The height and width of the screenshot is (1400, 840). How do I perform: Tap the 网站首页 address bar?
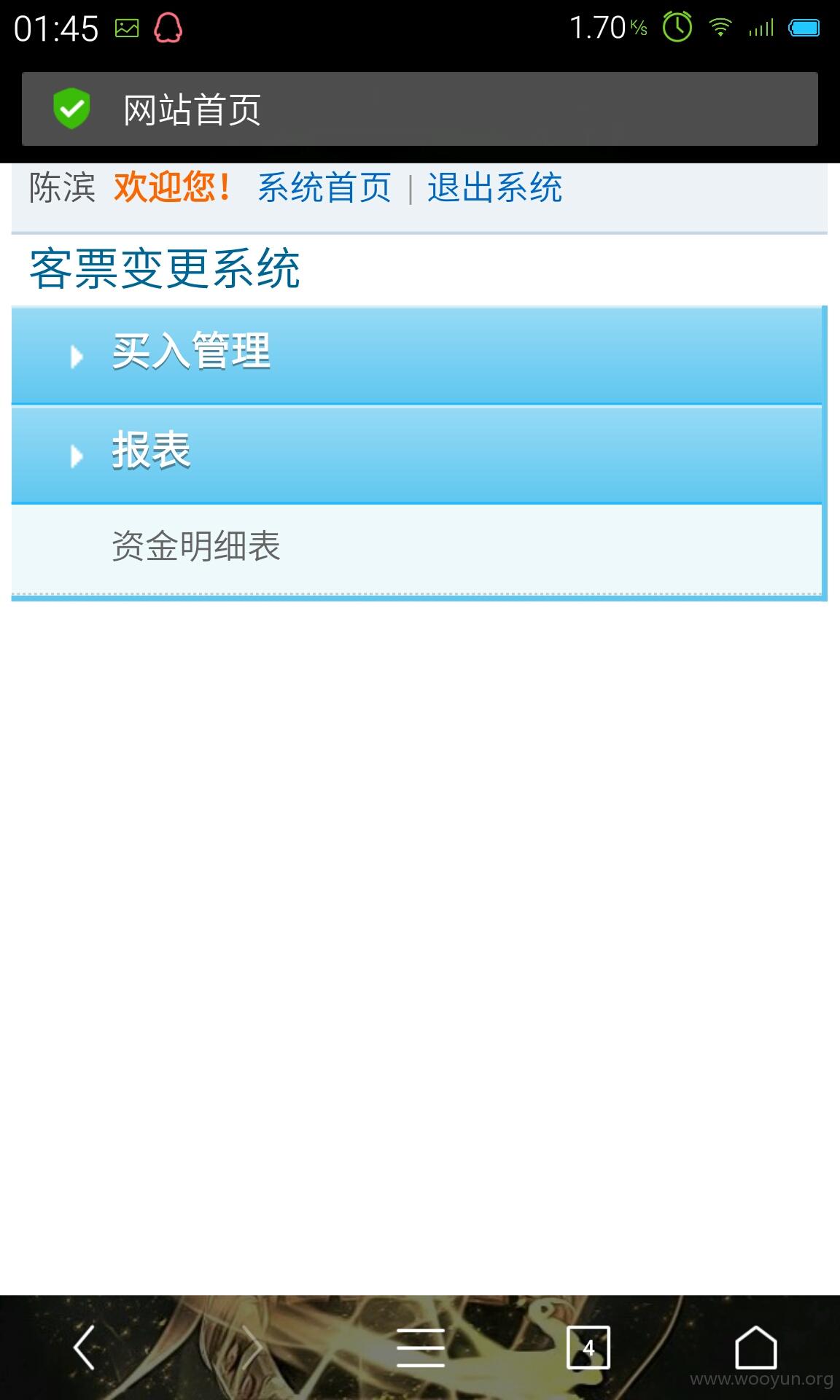click(x=420, y=109)
